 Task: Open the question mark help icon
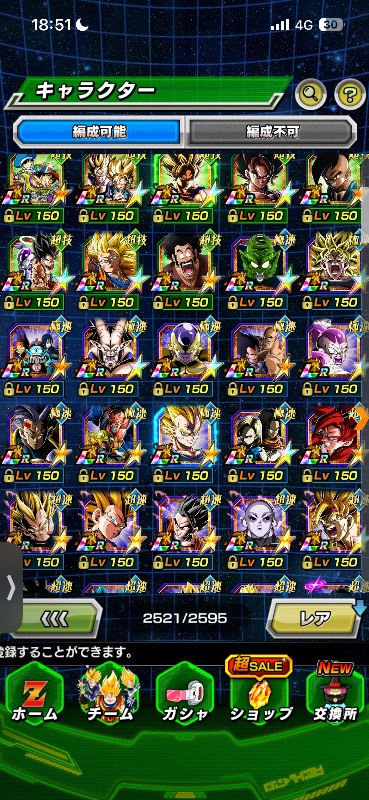pos(350,93)
